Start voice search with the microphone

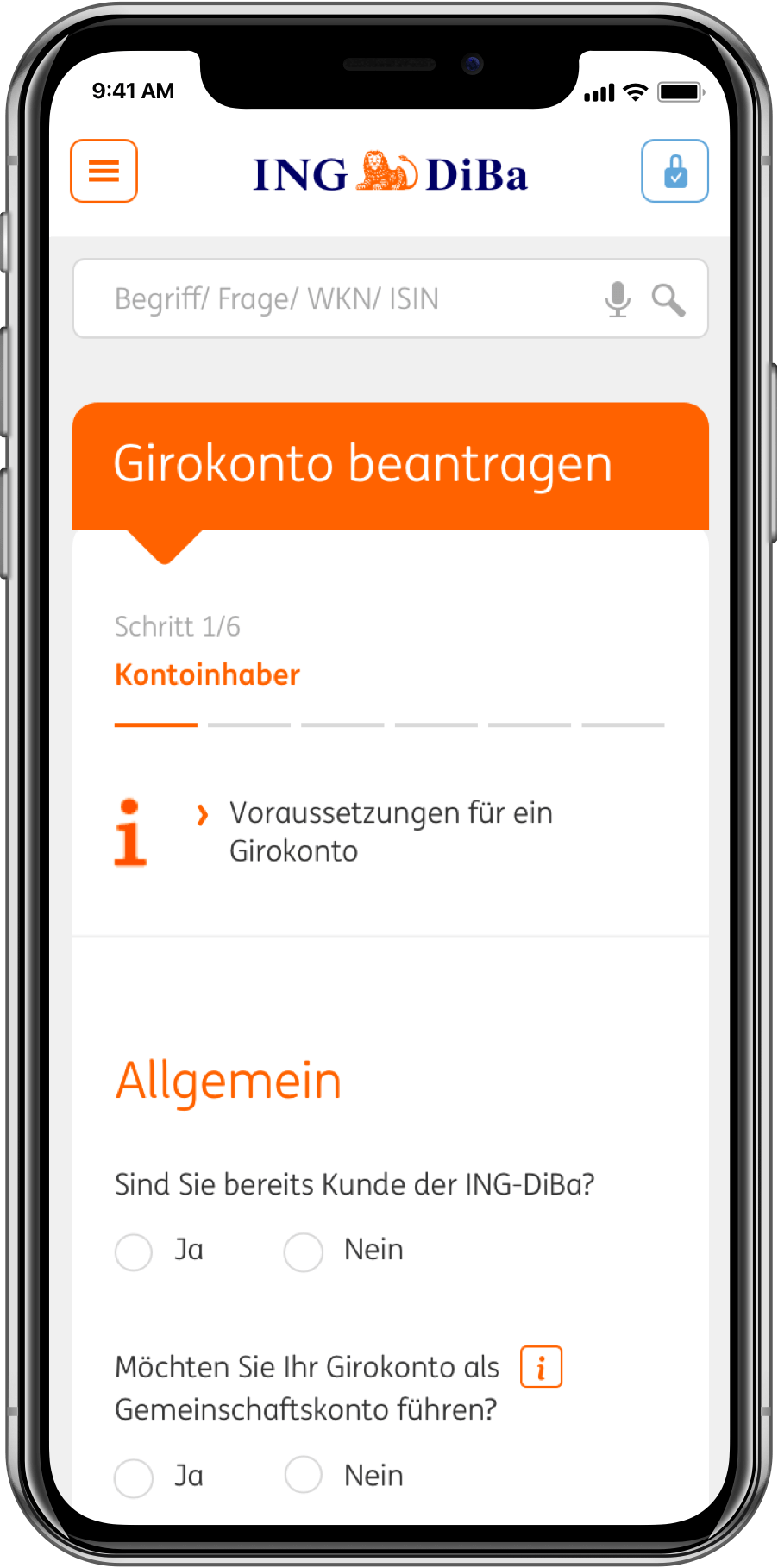[617, 299]
